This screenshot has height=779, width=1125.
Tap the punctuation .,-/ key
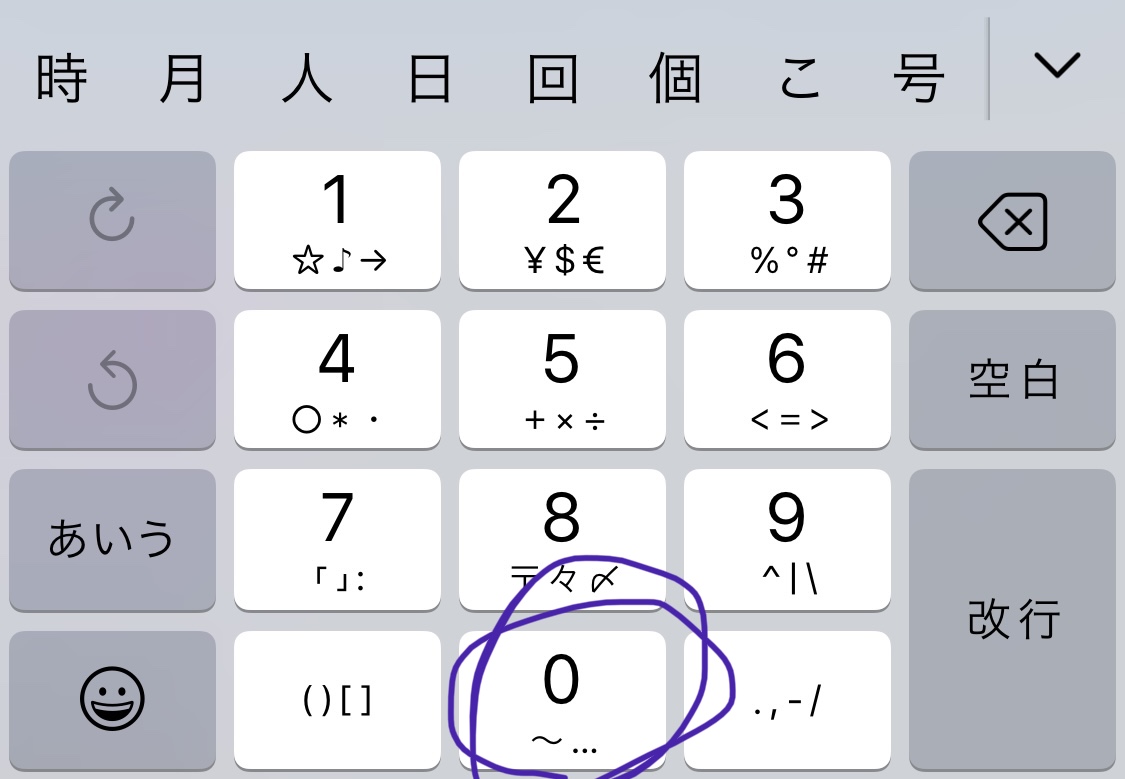[x=787, y=700]
